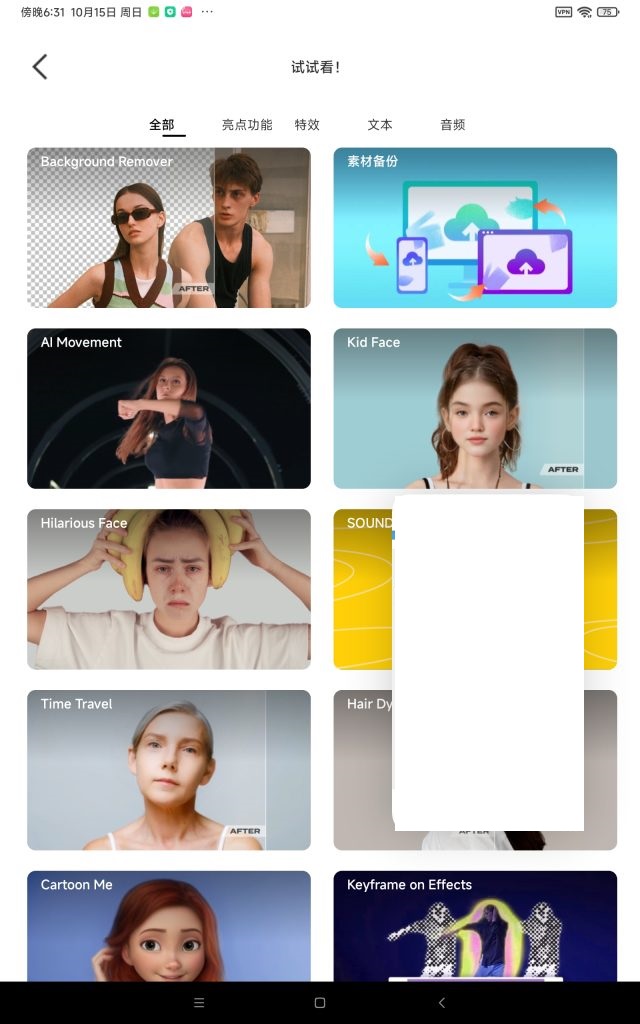
Task: Open the Kid Face effect
Action: click(475, 408)
